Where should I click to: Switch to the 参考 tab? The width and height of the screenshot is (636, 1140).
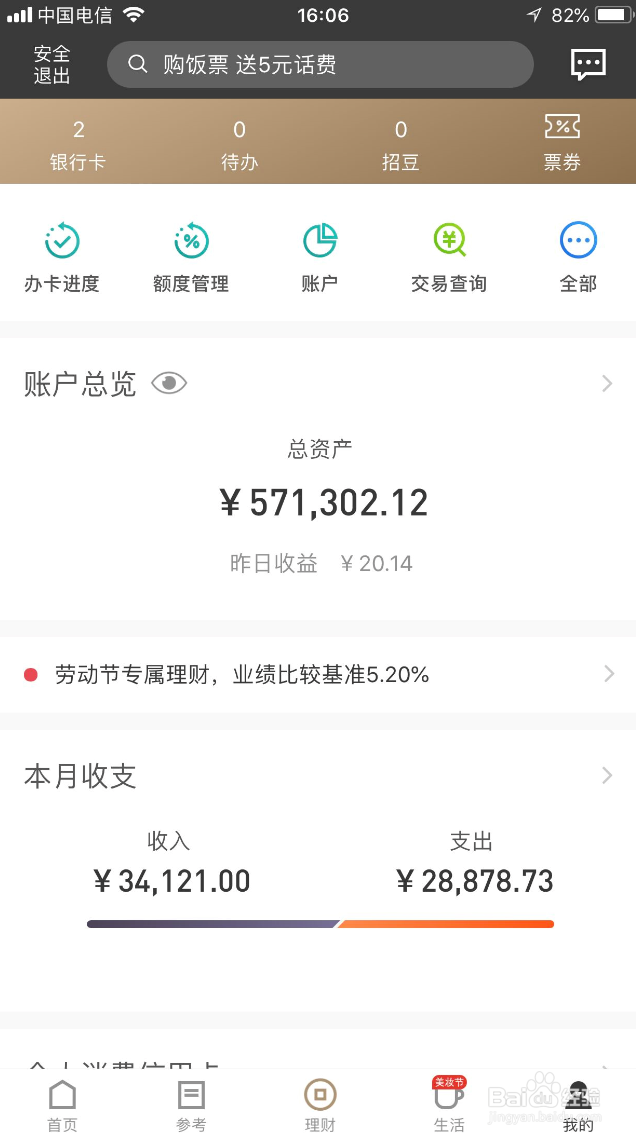[x=191, y=1105]
